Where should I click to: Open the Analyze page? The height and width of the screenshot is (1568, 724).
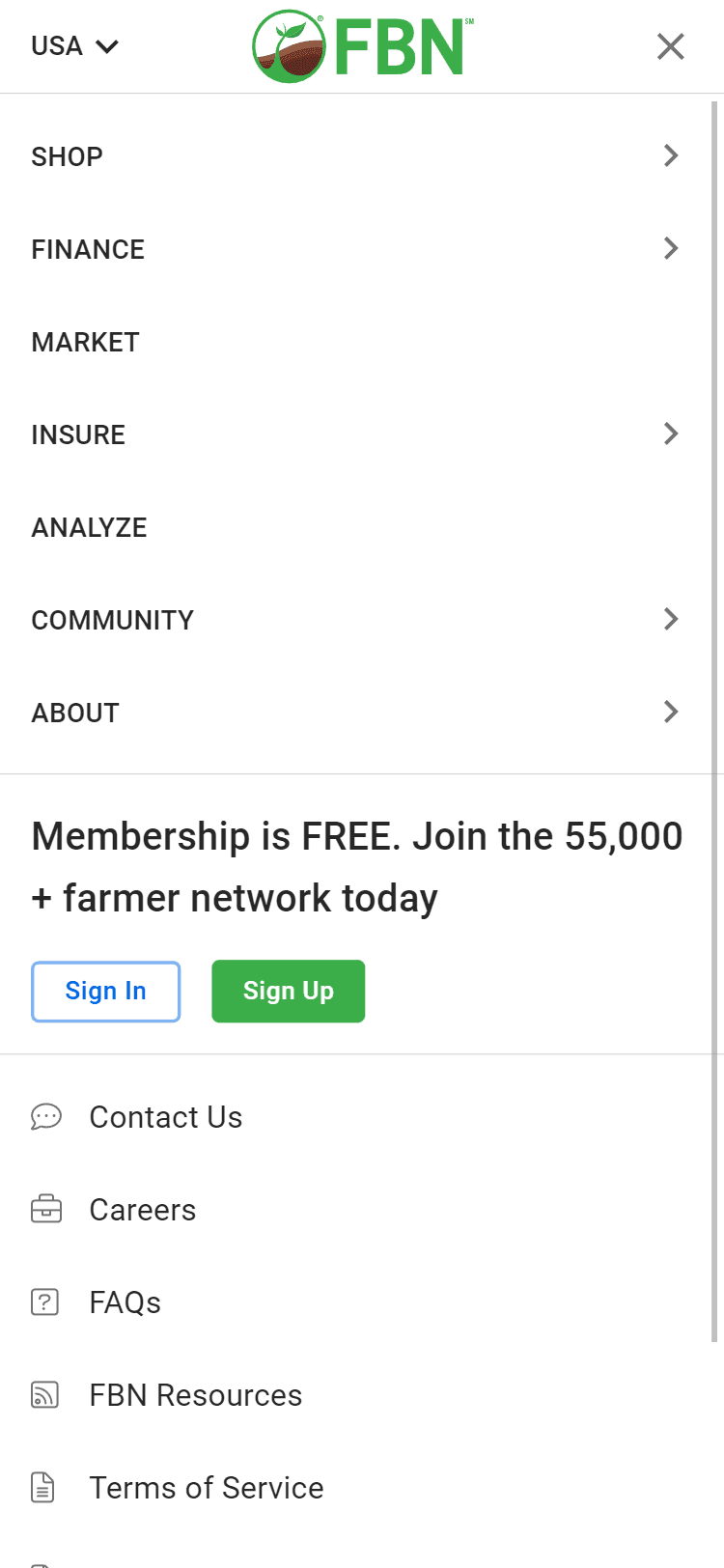click(x=355, y=527)
